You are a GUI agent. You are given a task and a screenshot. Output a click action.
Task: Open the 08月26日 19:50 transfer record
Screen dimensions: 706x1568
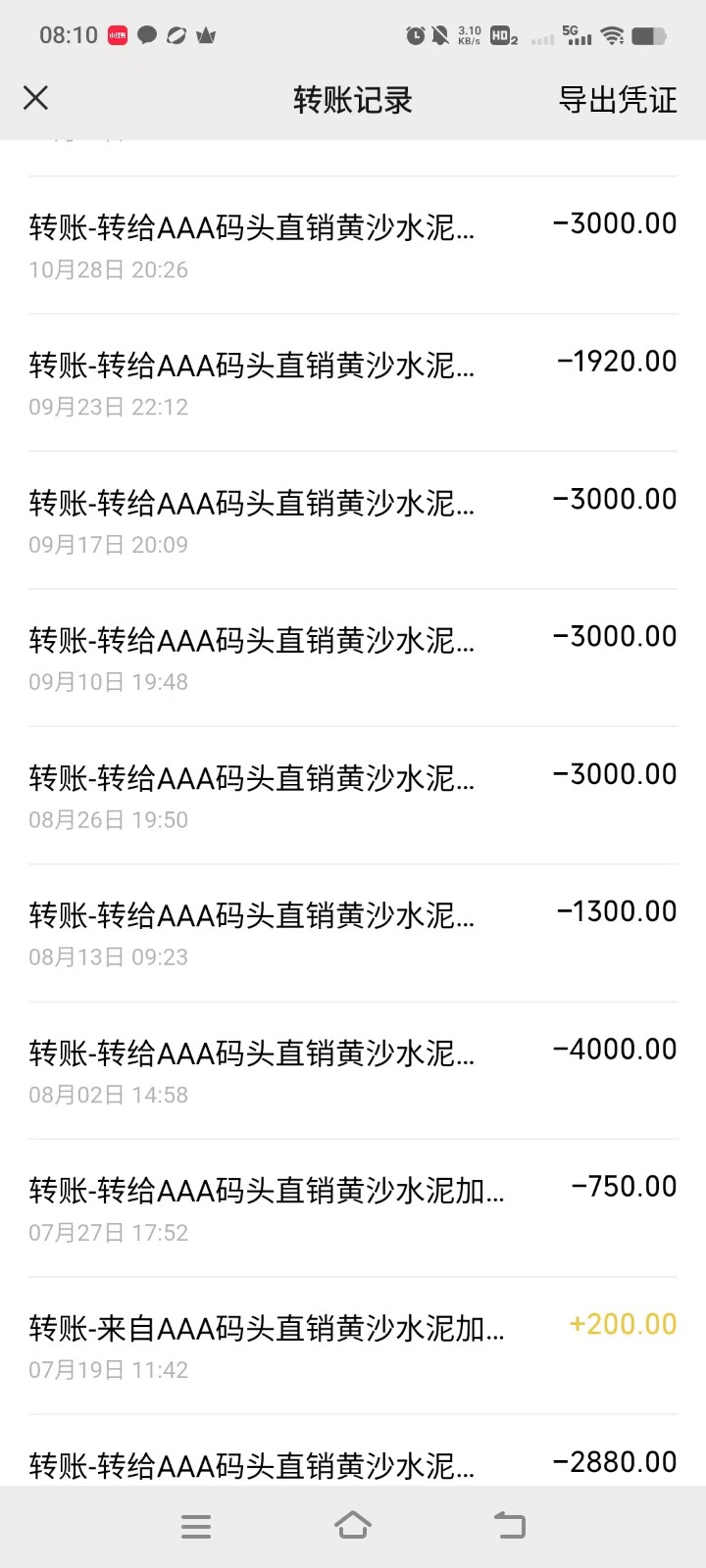(352, 796)
